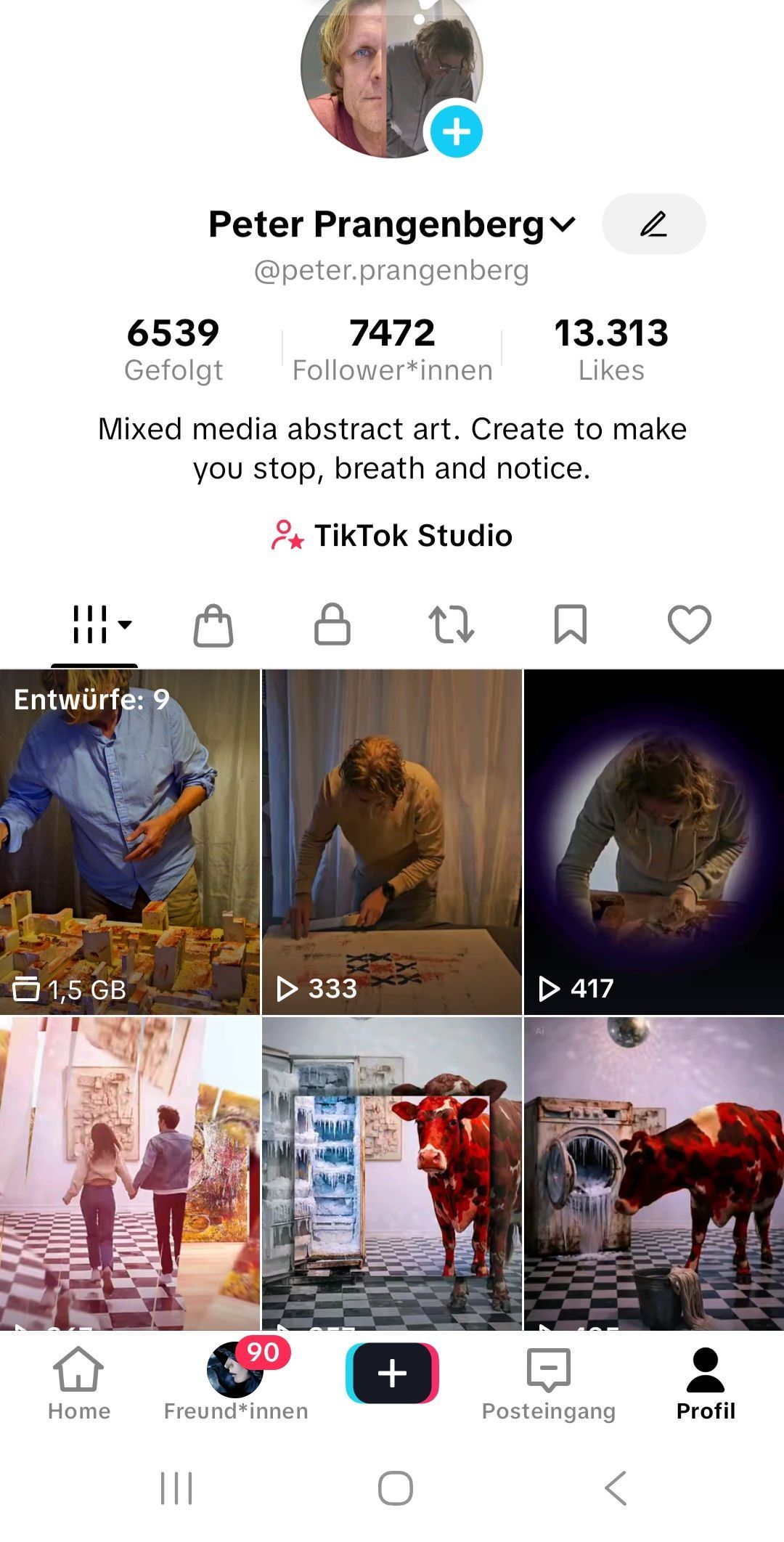The width and height of the screenshot is (784, 1542).
Task: Play the video with 417 views
Action: point(654,842)
